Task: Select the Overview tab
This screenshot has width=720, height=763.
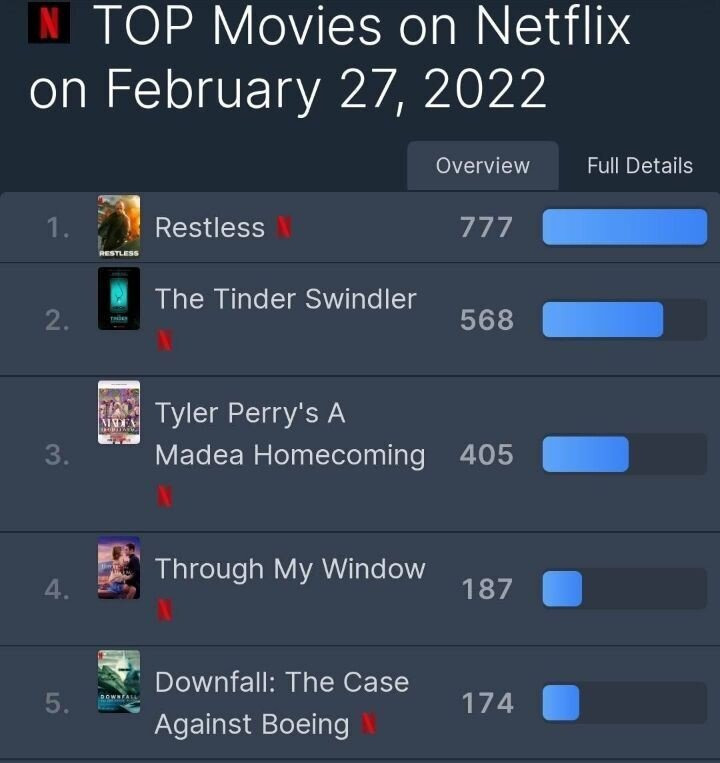Action: point(482,166)
